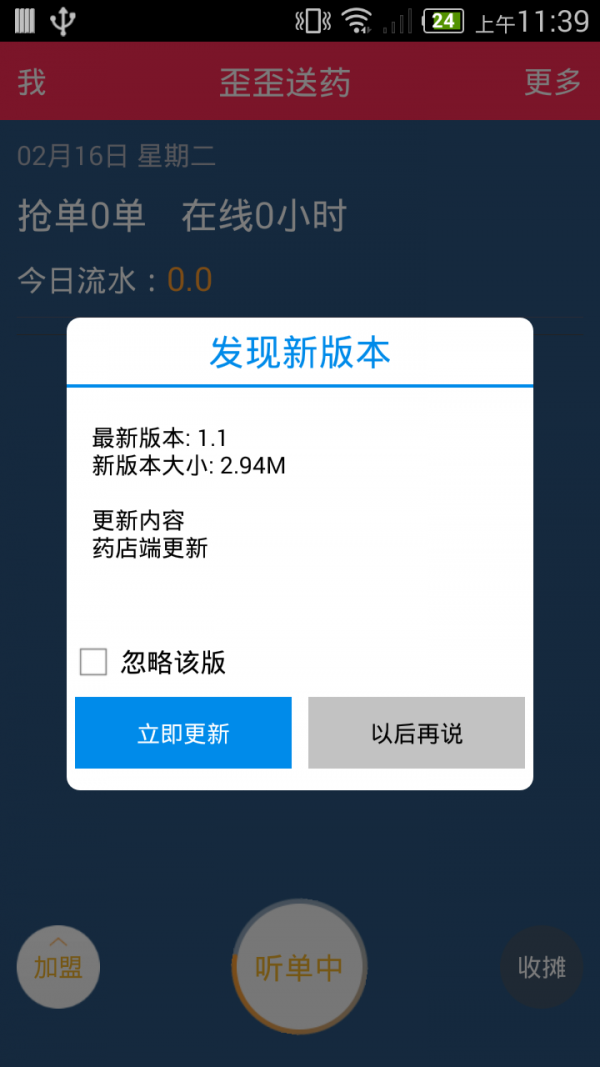Check the 忽略该版 checkbox
The image size is (600, 1067).
pos(94,661)
